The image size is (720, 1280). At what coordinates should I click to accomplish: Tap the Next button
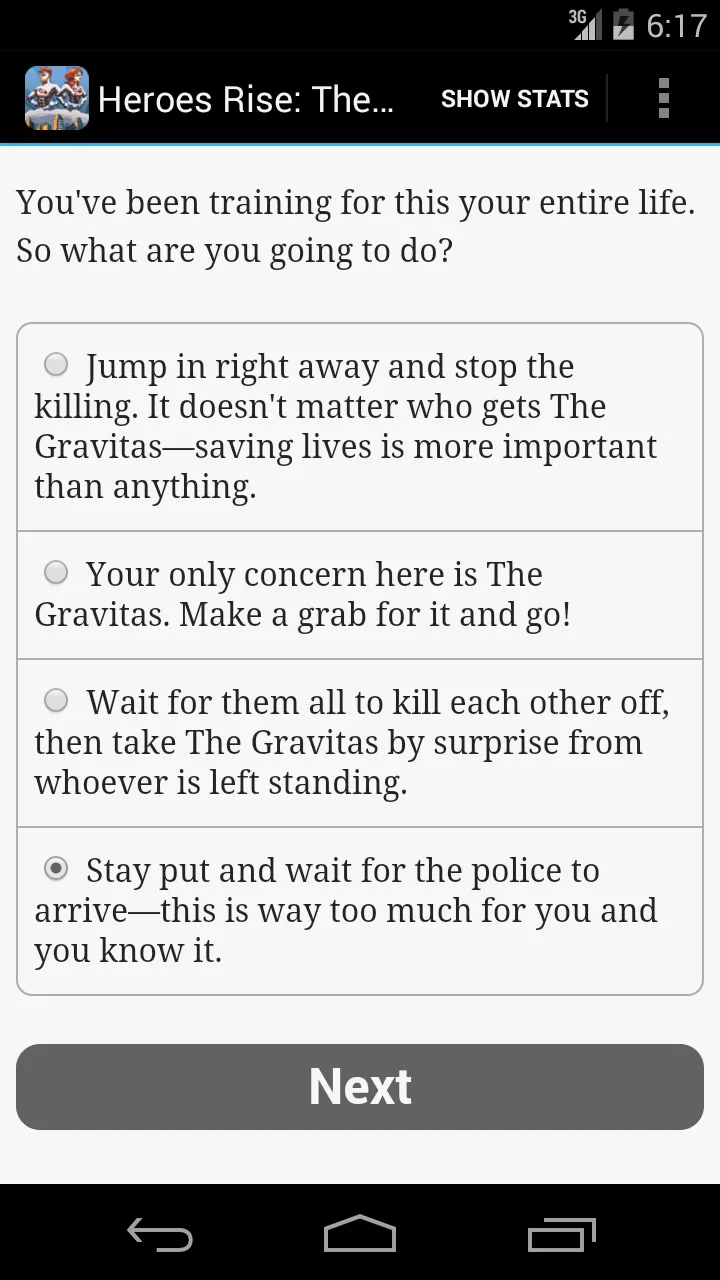[360, 1087]
